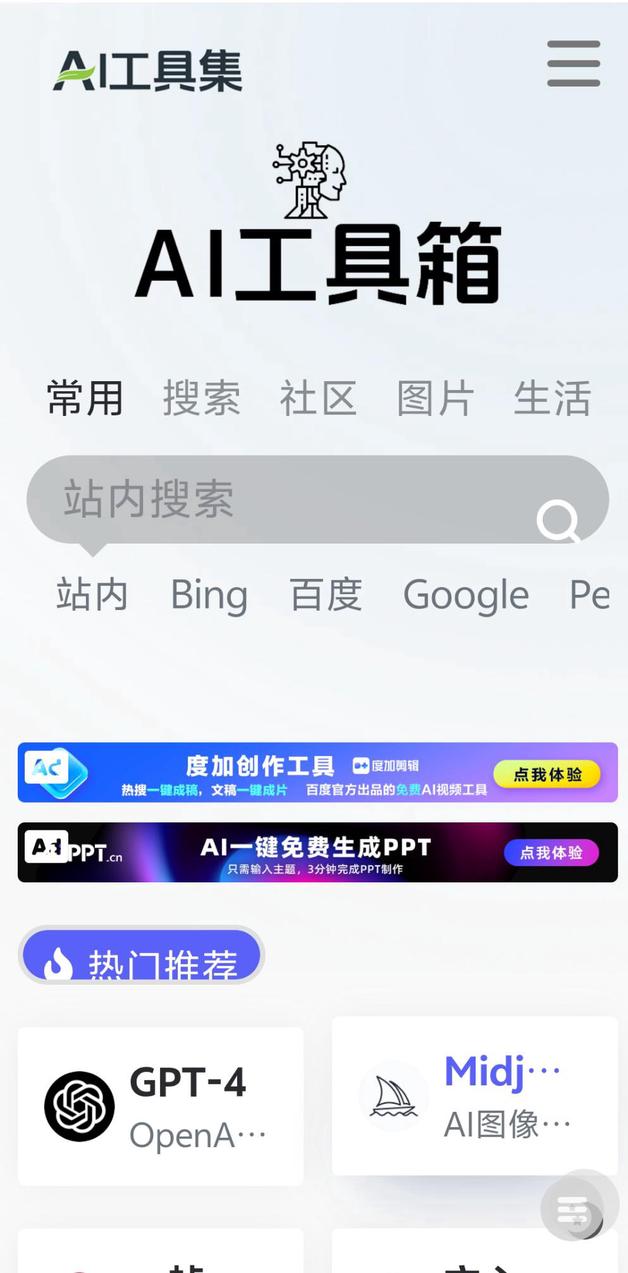Screen dimensions: 628x1273
Task: Go to the AI工具集 home logo
Action: pyautogui.click(x=148, y=71)
